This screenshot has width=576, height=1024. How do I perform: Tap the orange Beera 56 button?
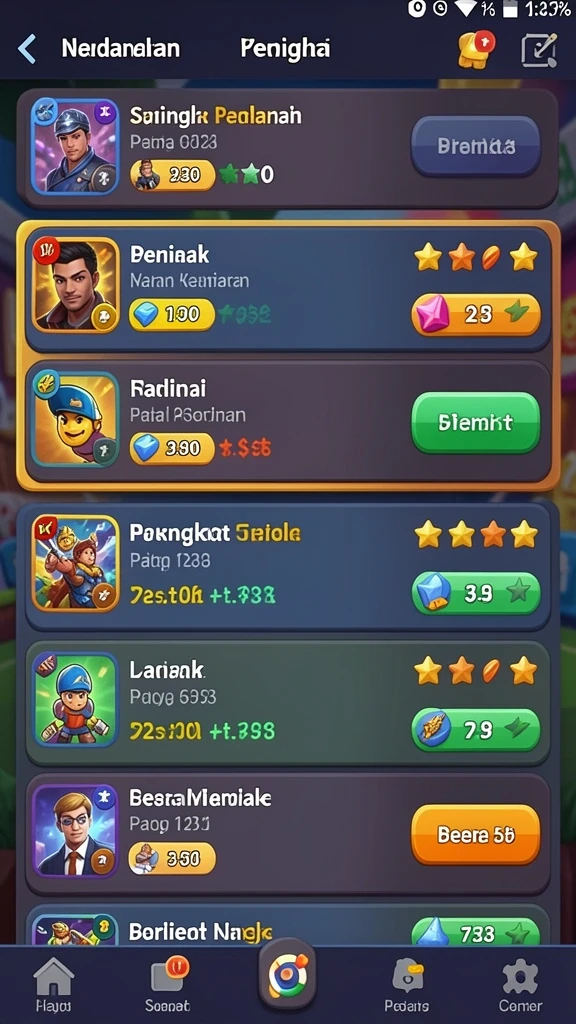coord(475,835)
